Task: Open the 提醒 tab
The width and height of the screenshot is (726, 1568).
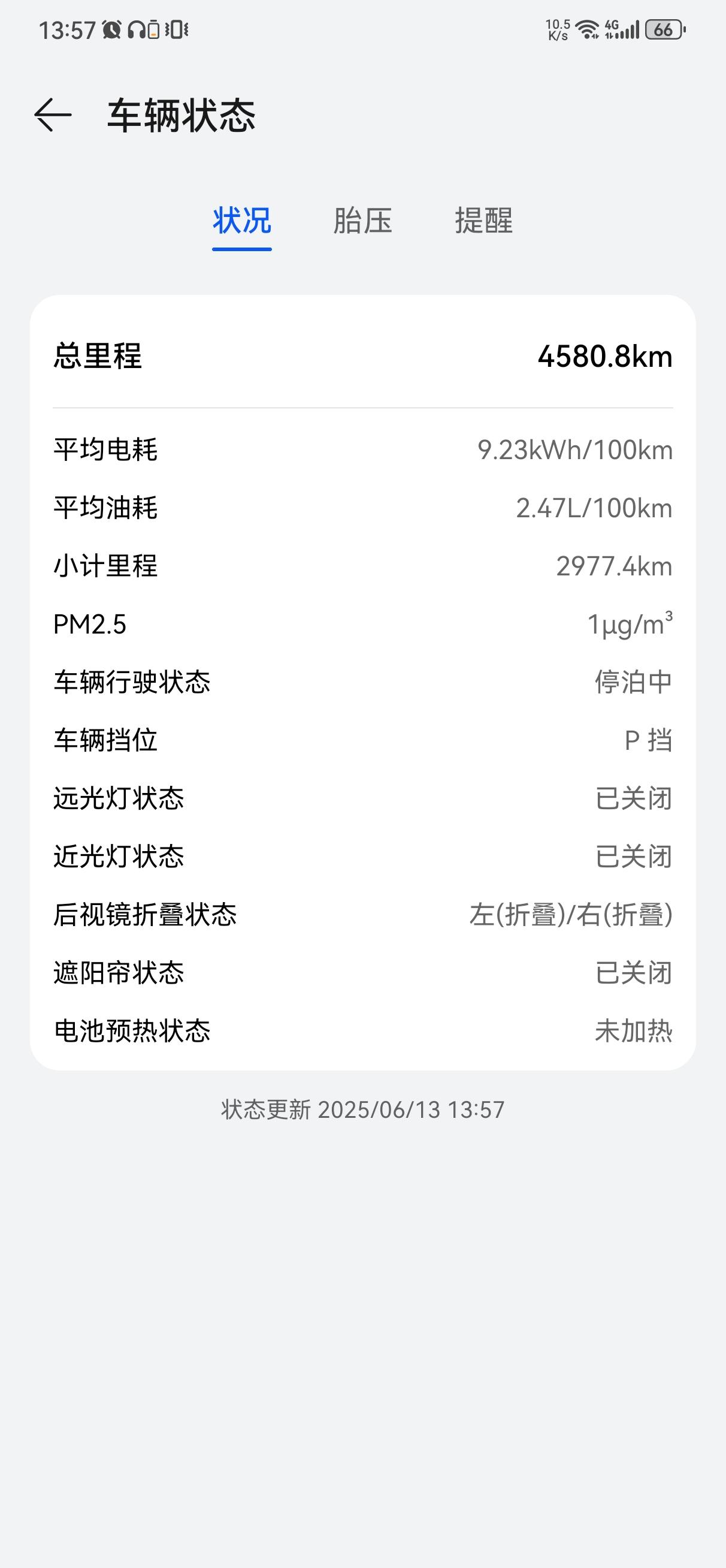Action: pyautogui.click(x=484, y=221)
